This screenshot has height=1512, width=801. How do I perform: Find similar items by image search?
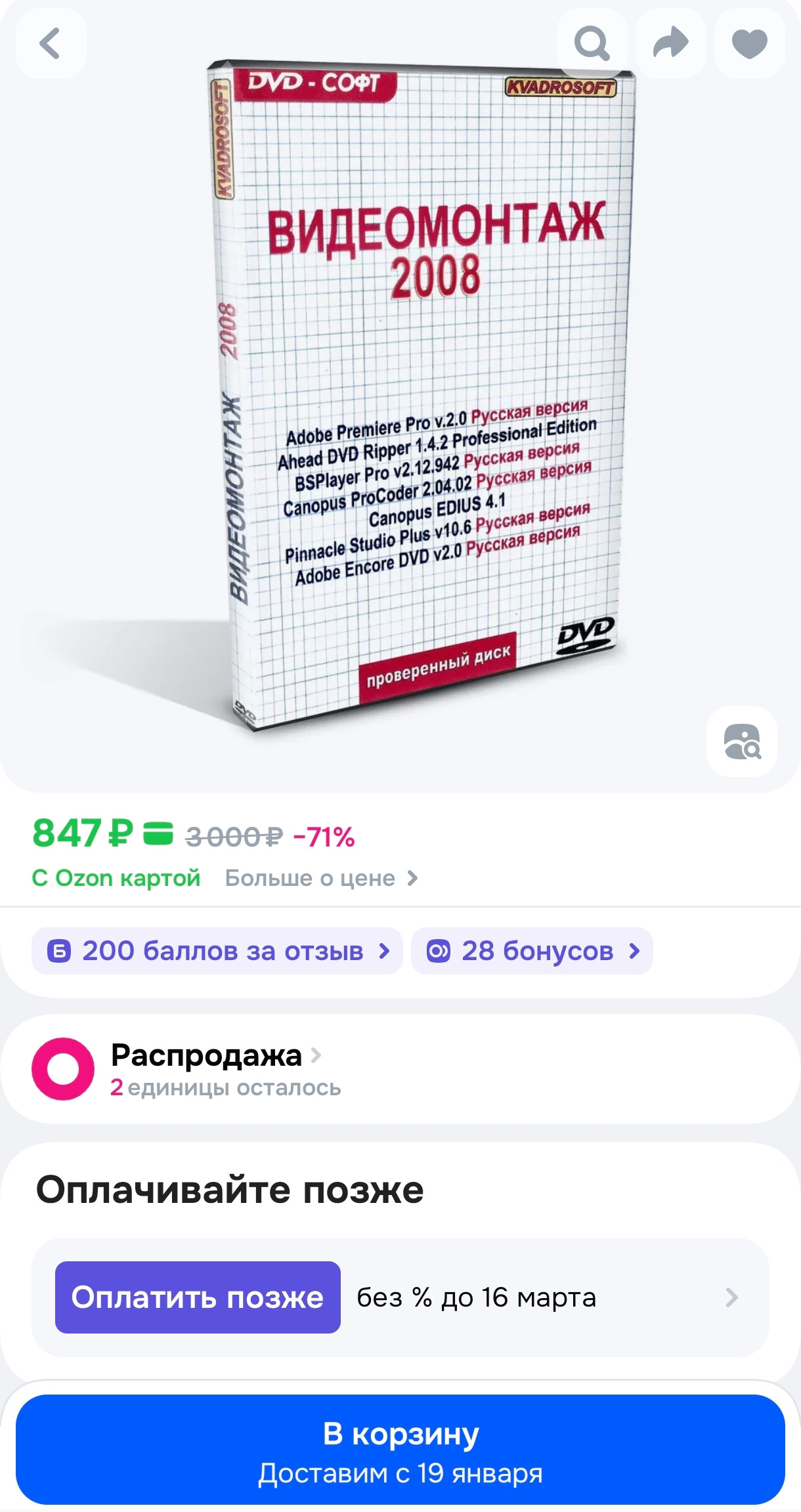click(x=742, y=742)
